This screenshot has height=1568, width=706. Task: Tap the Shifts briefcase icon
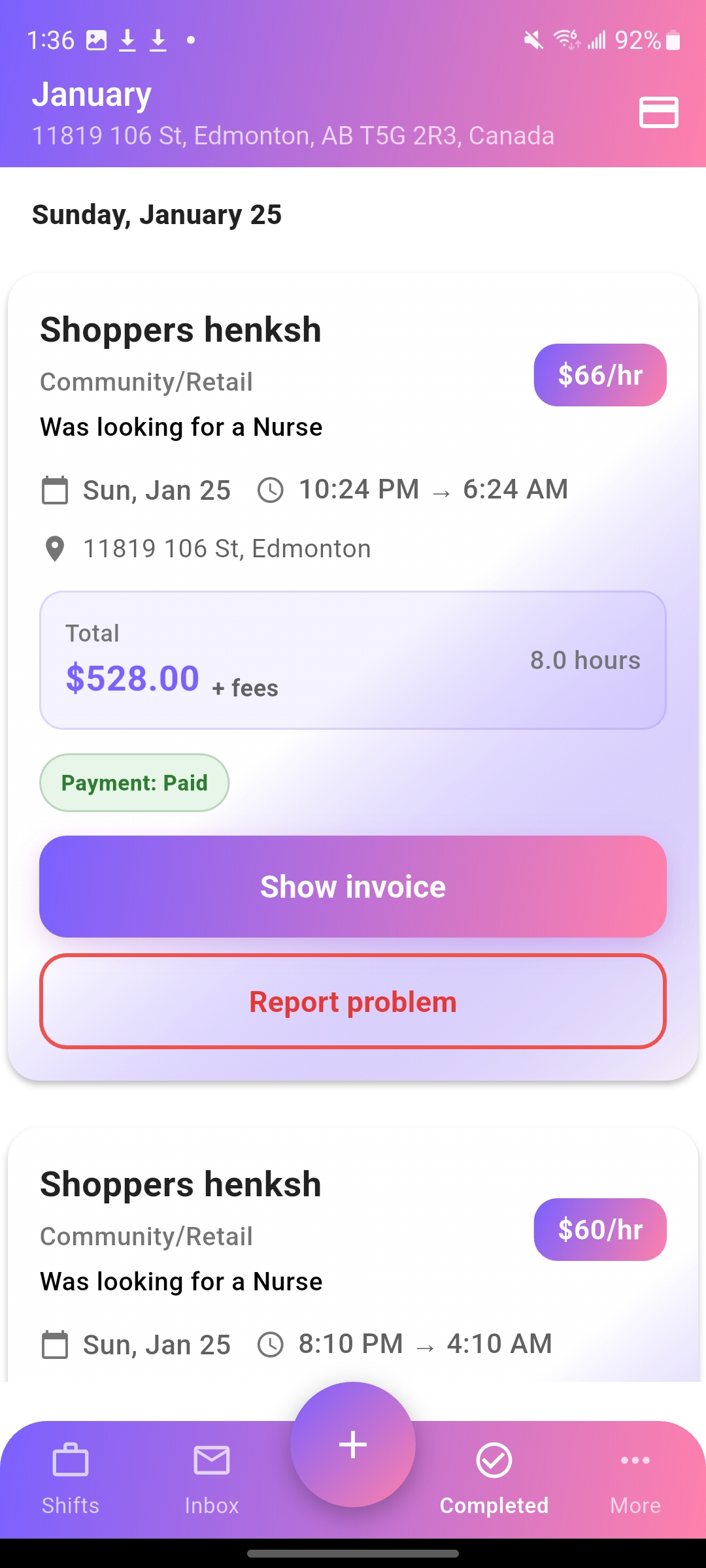[70, 1461]
